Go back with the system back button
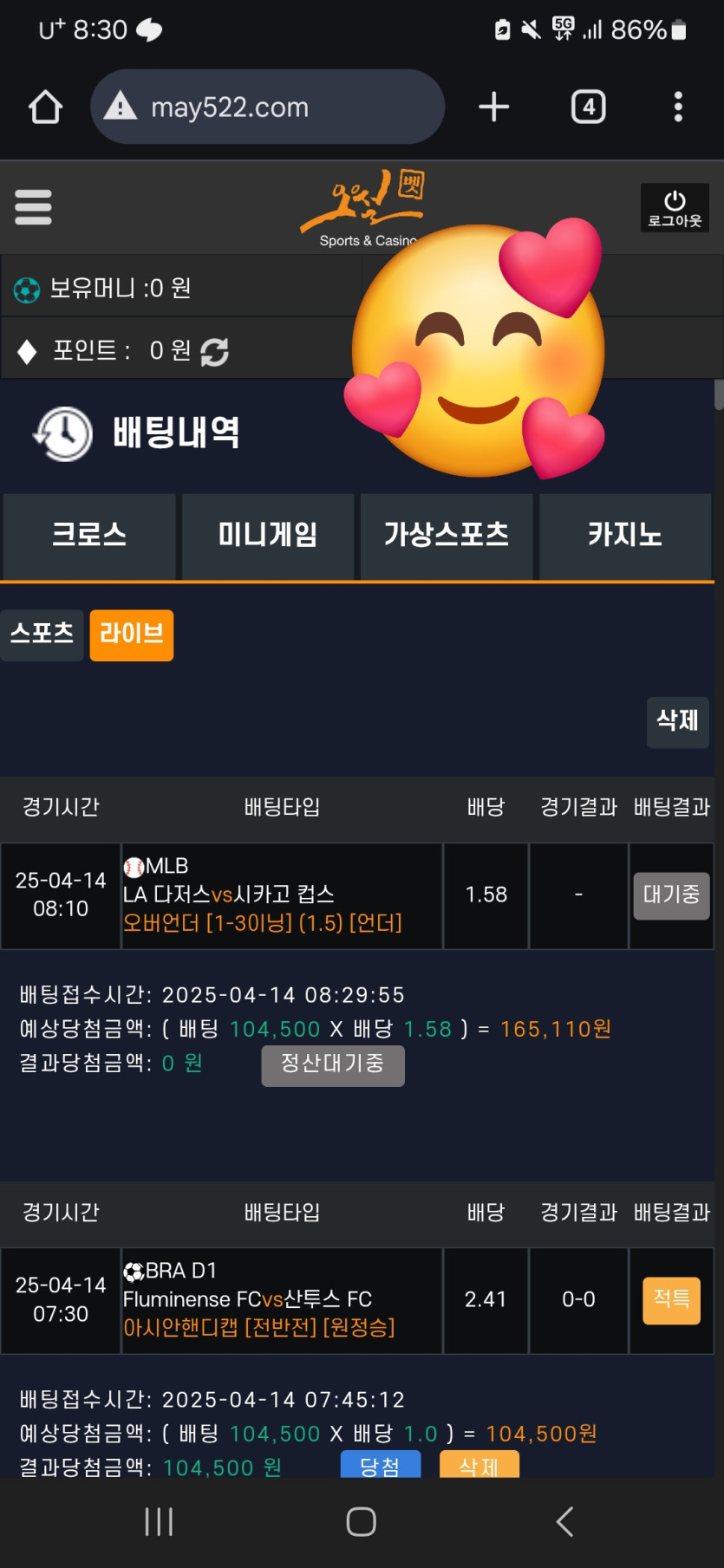 click(x=564, y=1521)
